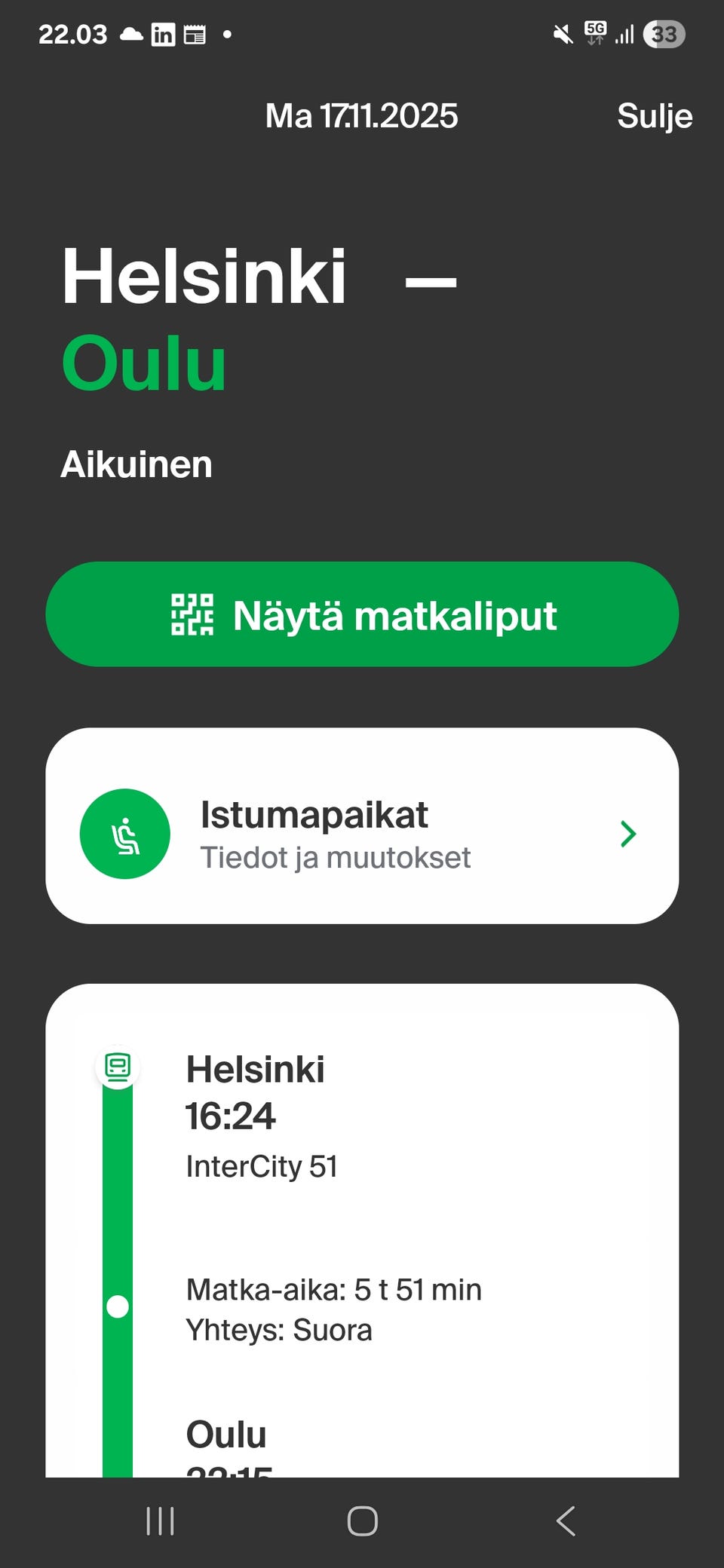Select the seat icon in the Istumapaikat card

[126, 833]
